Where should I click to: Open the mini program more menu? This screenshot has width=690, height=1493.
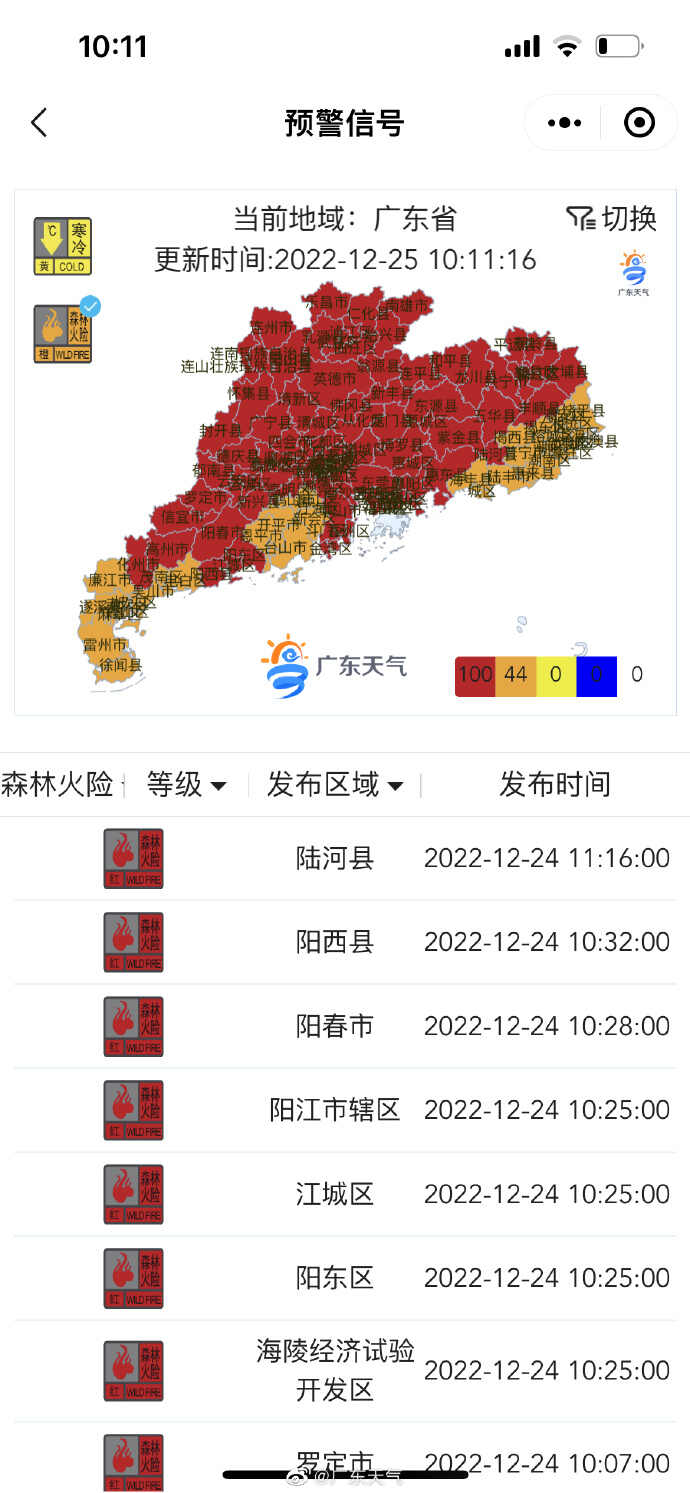coord(564,123)
